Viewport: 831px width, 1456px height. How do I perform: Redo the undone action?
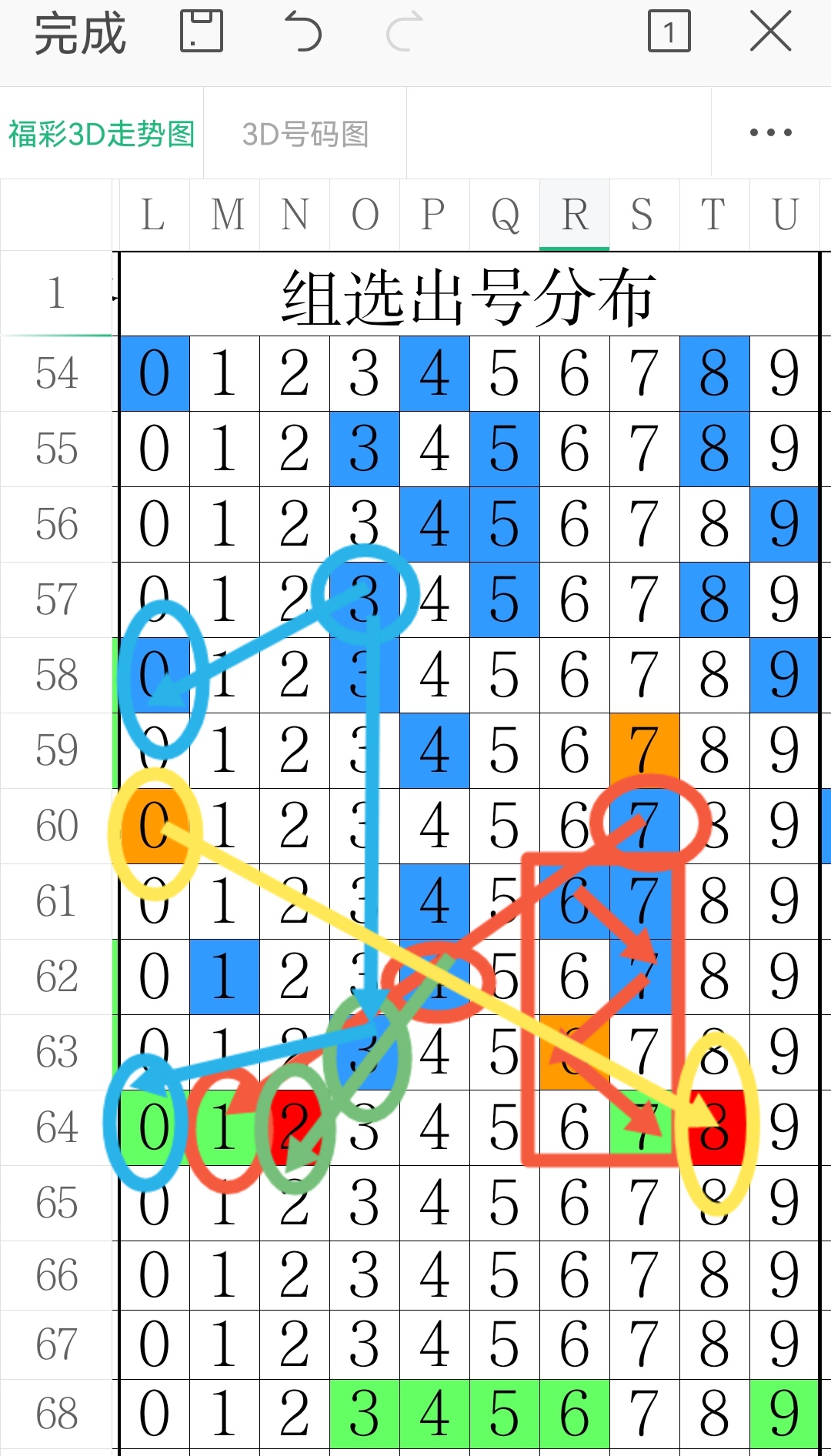click(404, 32)
